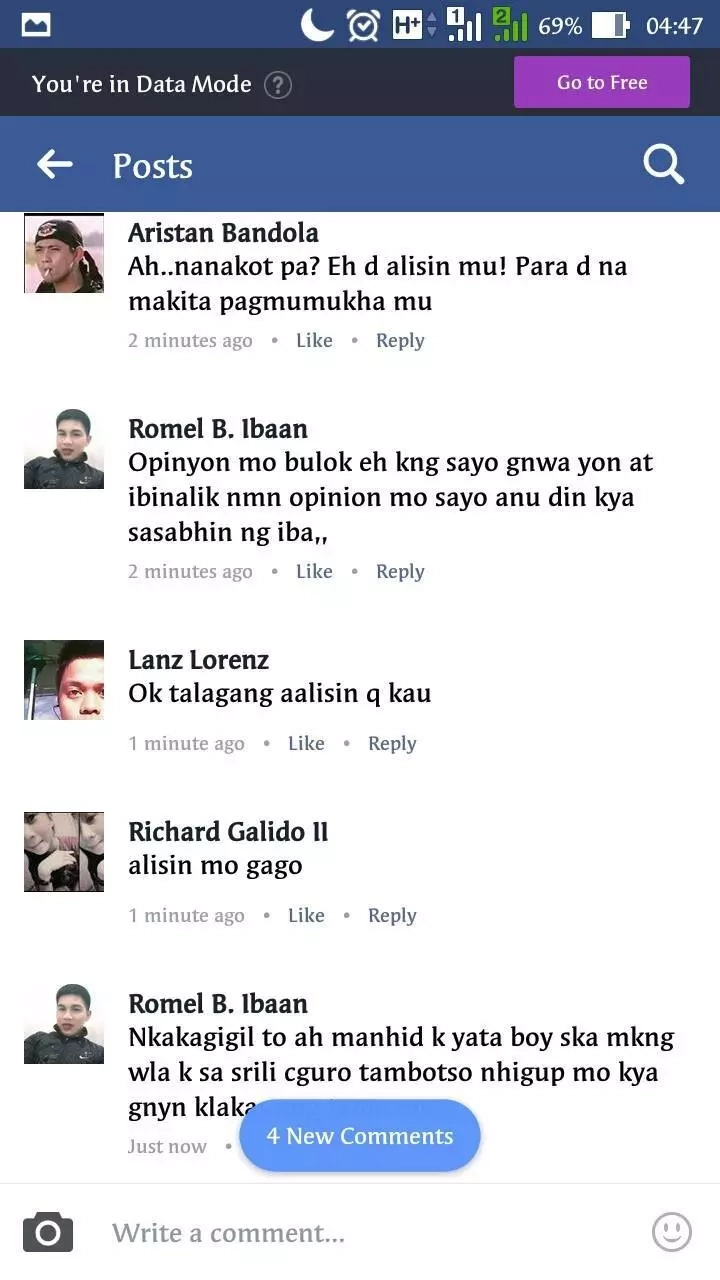Image resolution: width=720 pixels, height=1280 pixels.
Task: Like Lanz Lorenz's comment
Action: (306, 743)
